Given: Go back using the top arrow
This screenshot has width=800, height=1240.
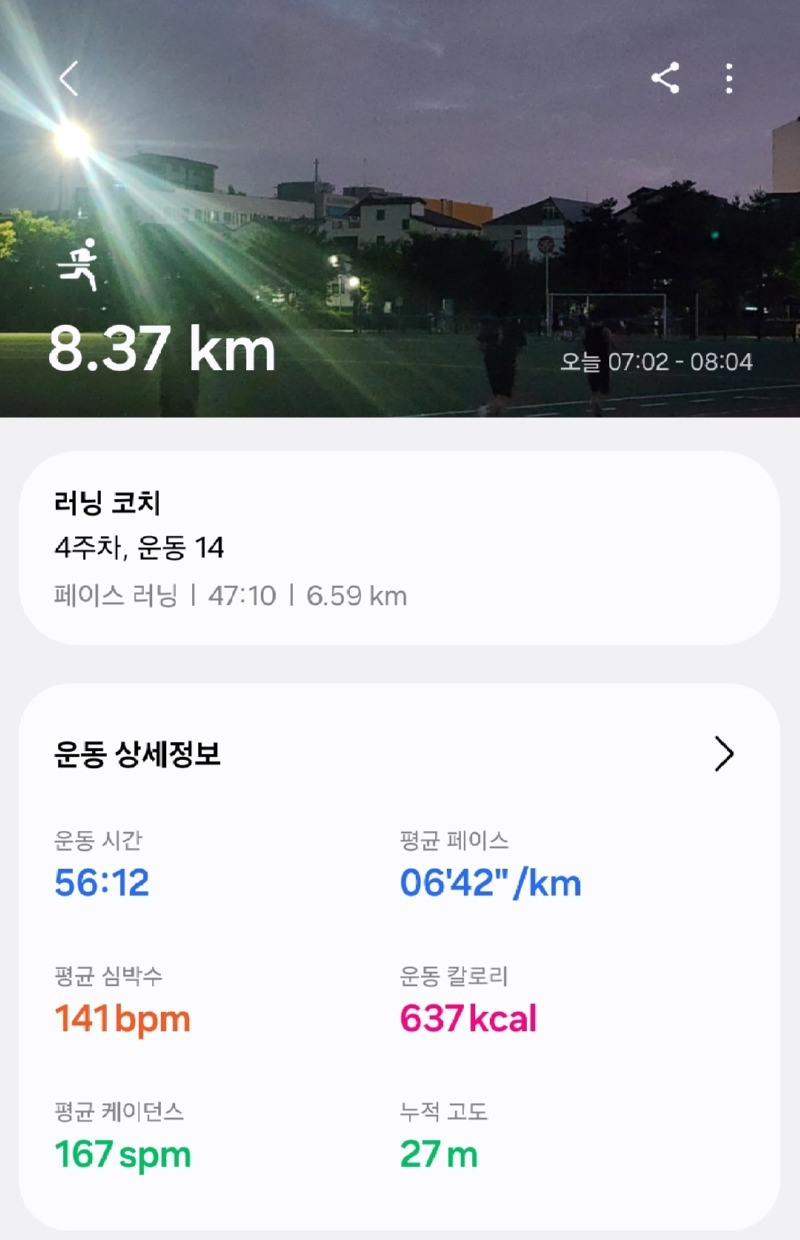Looking at the screenshot, I should [68, 78].
